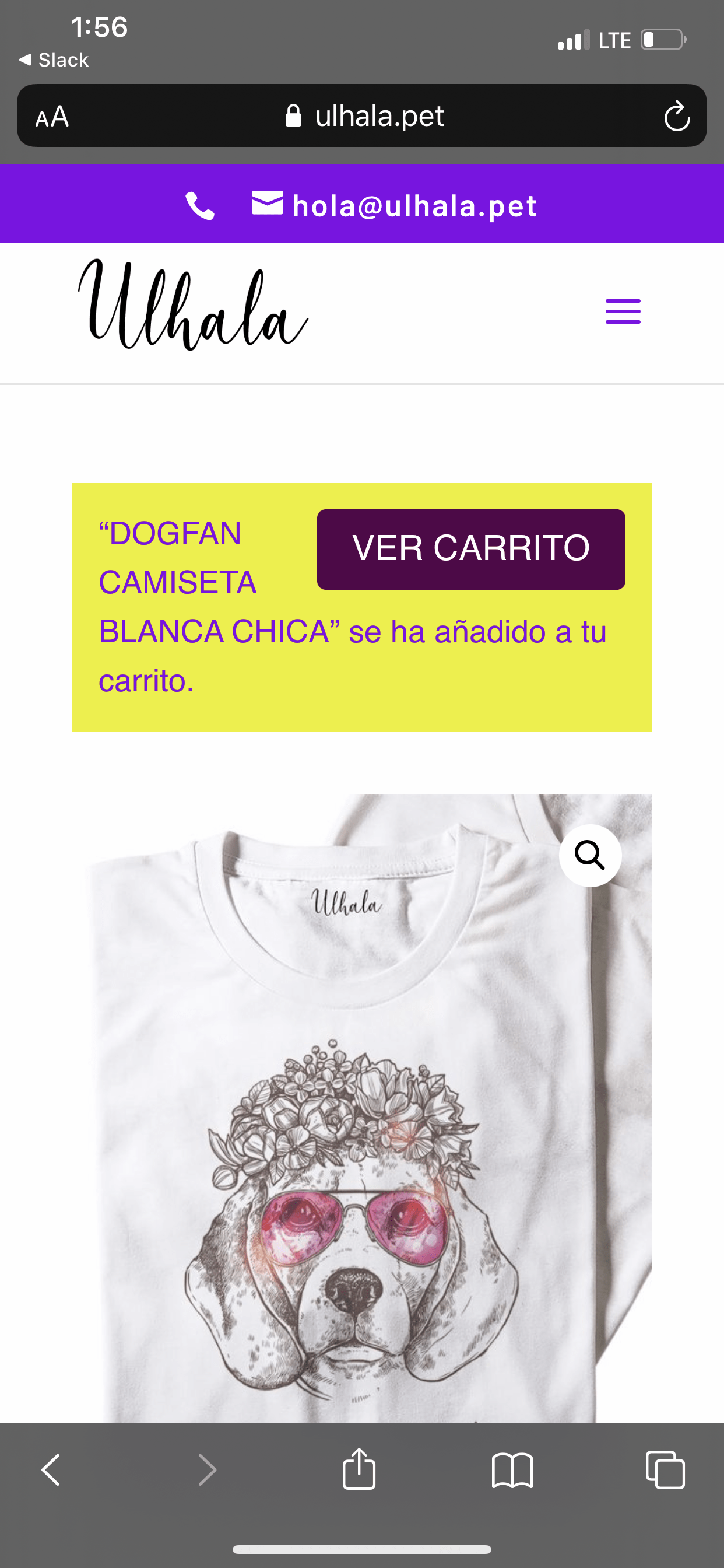Return to Slack app
This screenshot has width=724, height=1568.
(54, 60)
